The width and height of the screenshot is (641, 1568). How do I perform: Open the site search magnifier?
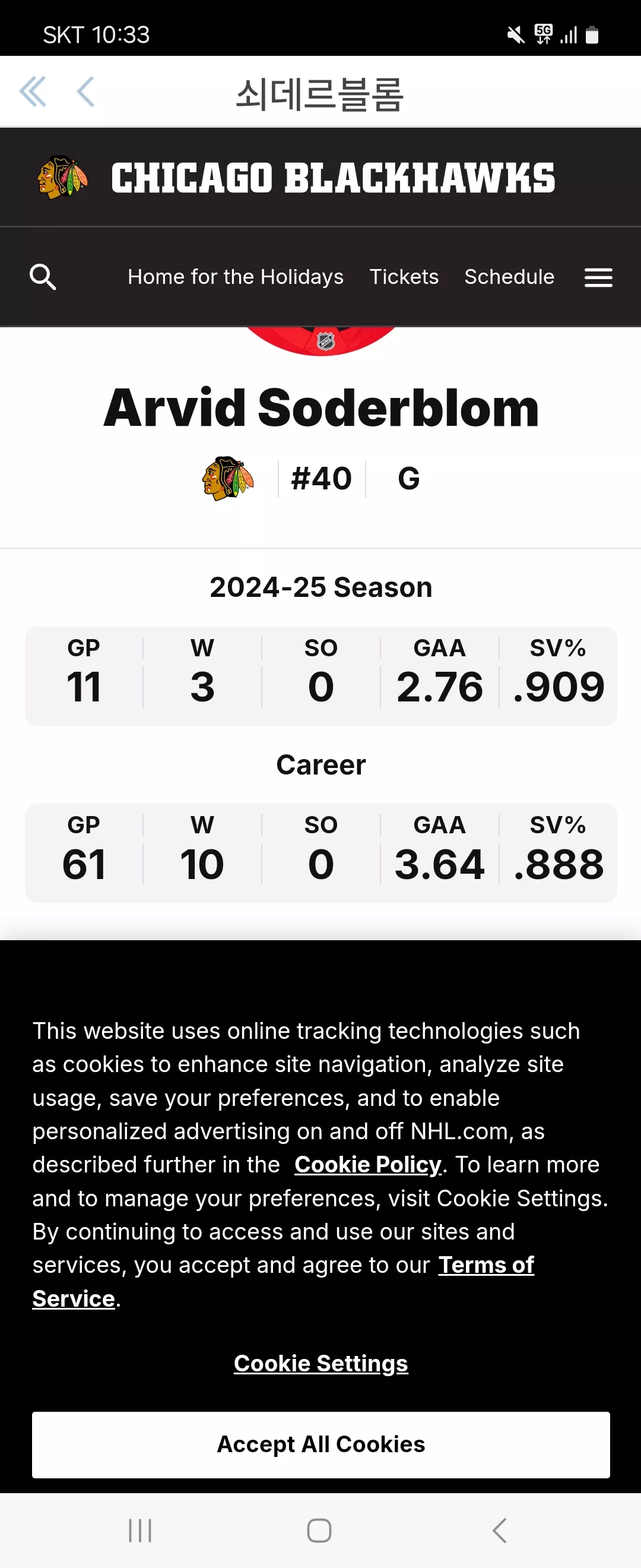43,277
